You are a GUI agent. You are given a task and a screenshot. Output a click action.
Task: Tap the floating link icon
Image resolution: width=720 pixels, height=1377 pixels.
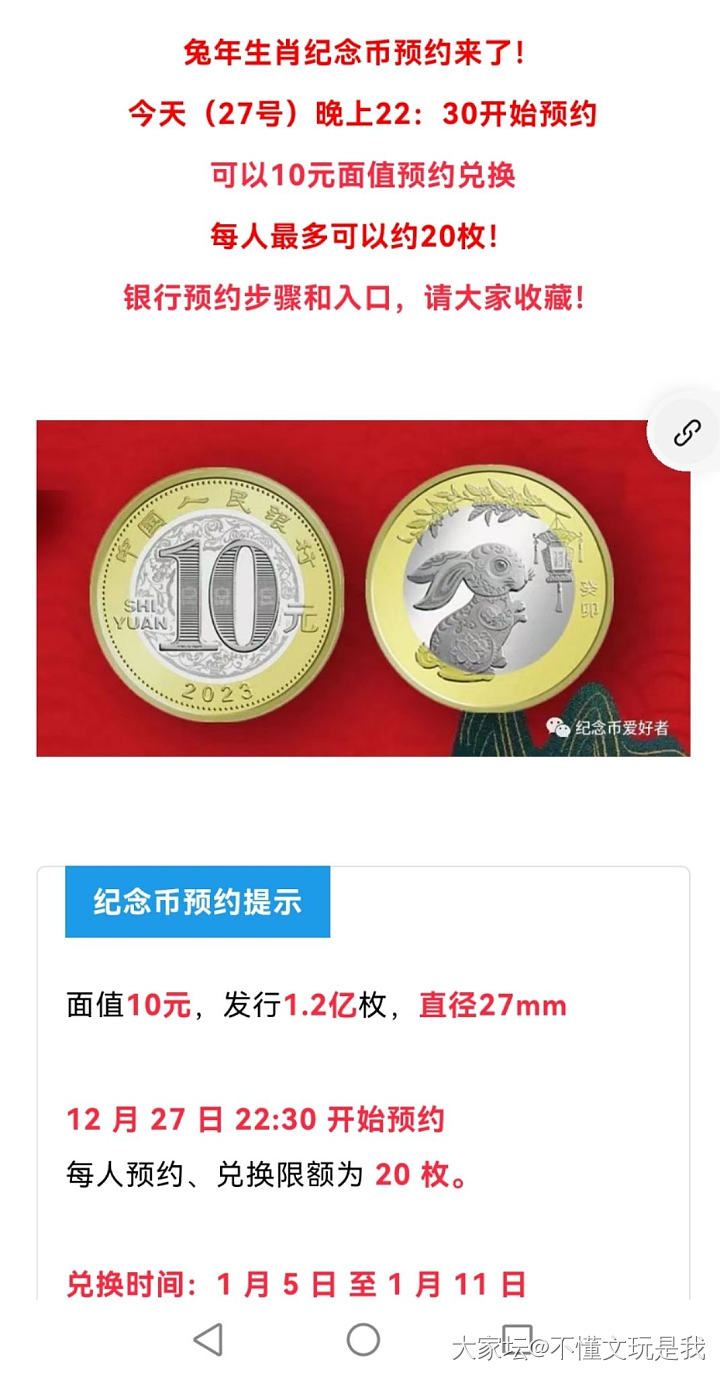click(687, 433)
